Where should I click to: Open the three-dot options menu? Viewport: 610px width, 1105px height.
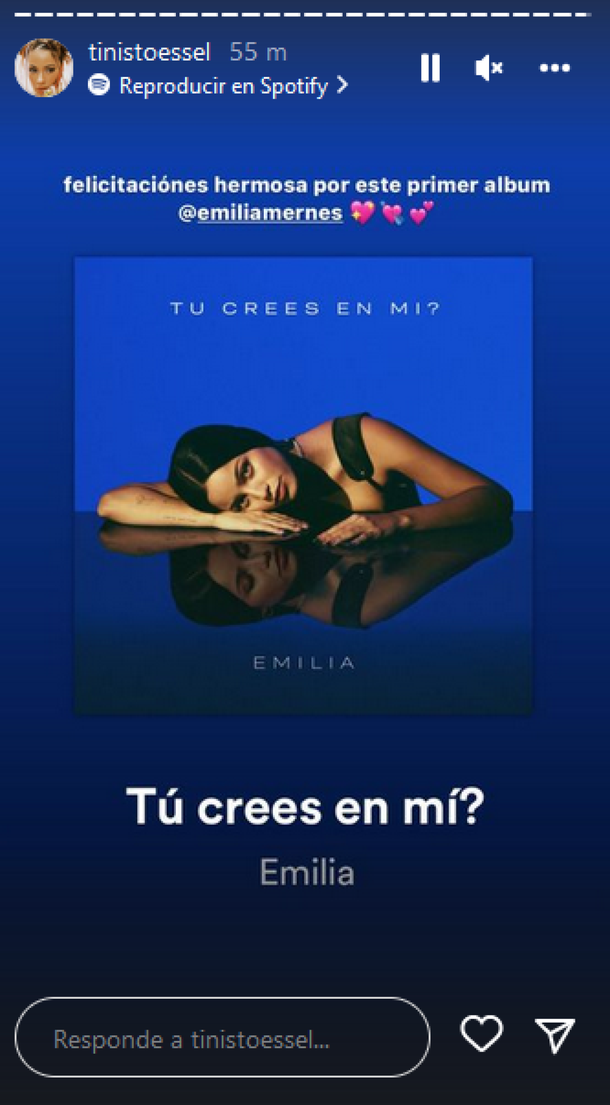555,68
